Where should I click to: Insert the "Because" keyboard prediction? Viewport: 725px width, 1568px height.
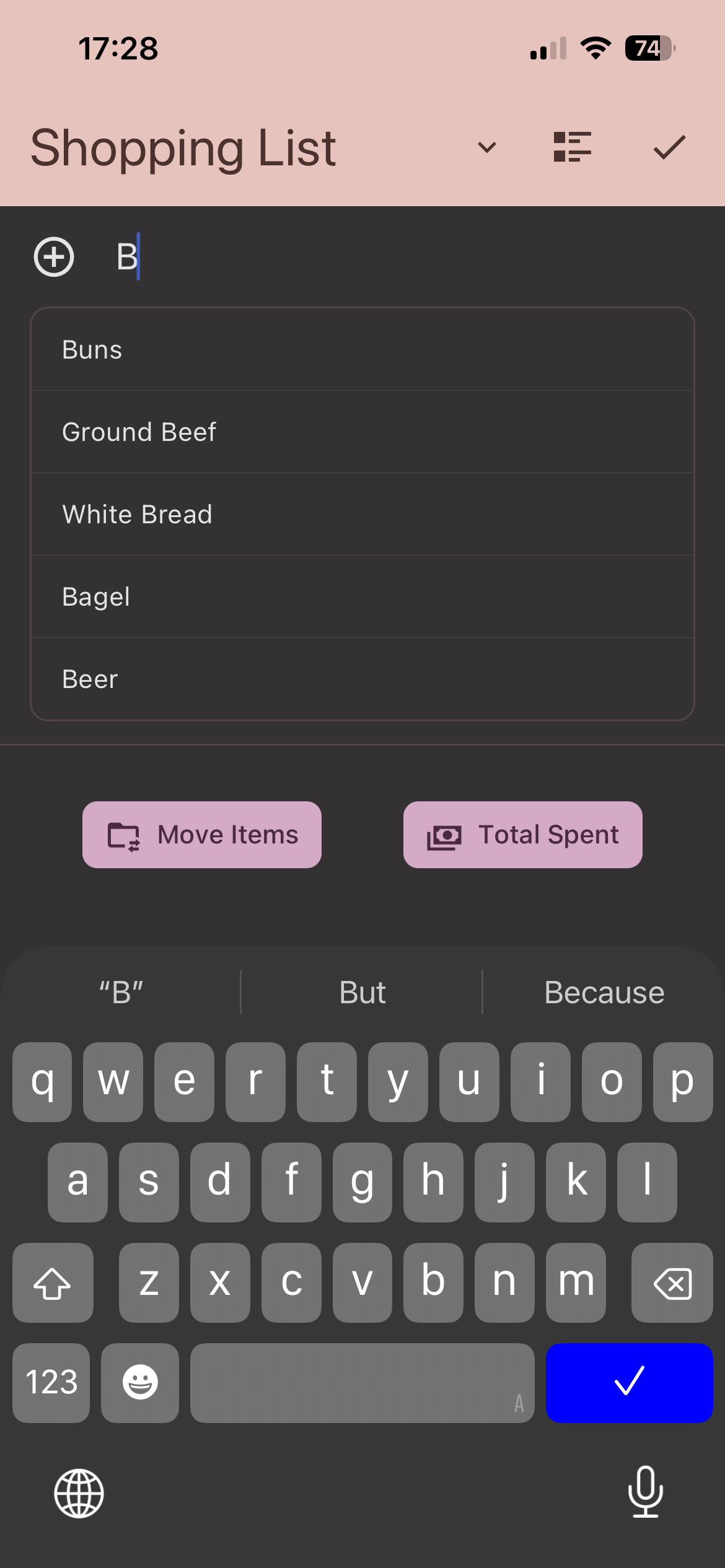[x=604, y=993]
